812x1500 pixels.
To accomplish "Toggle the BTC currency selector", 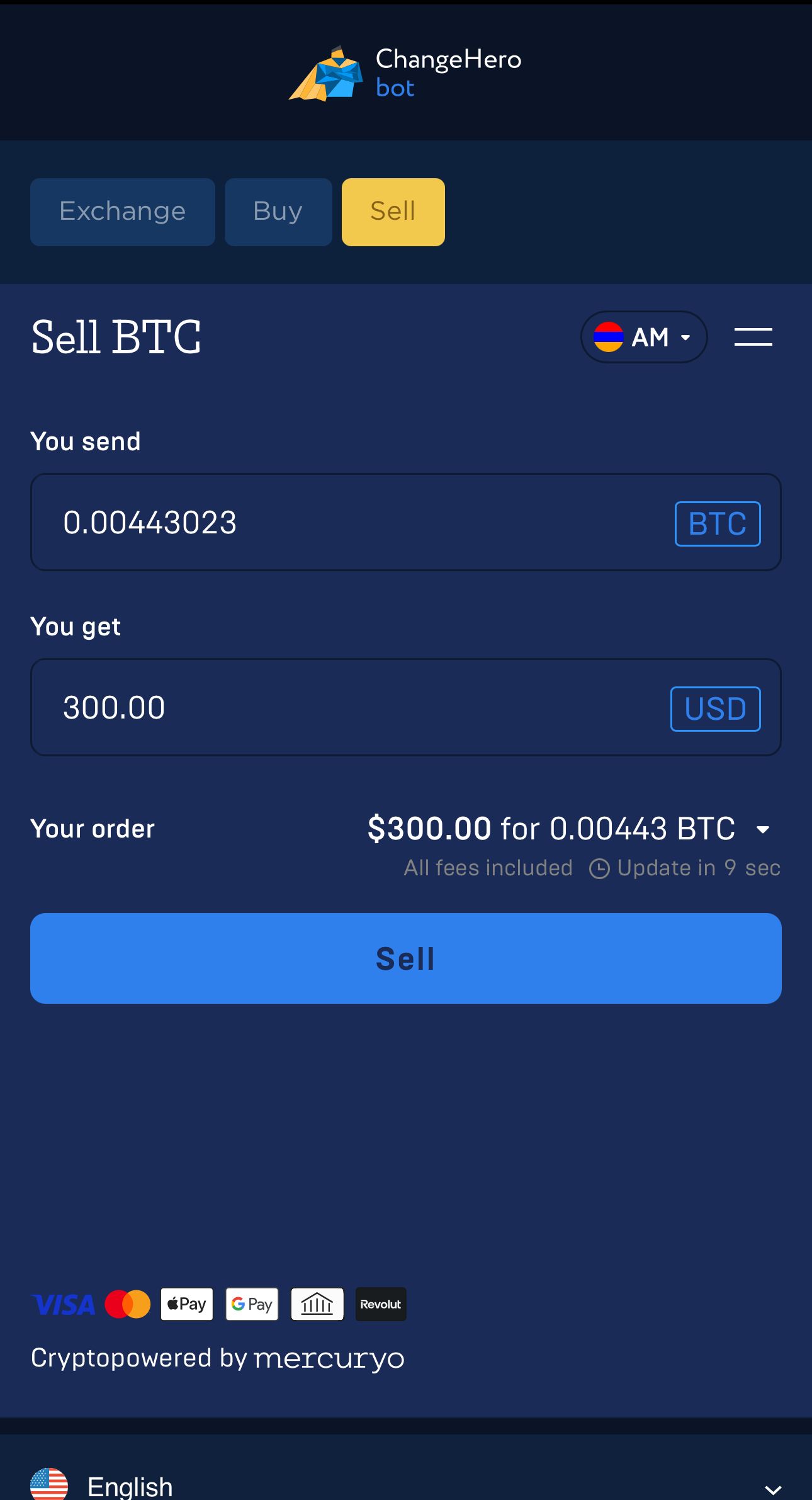I will pos(717,523).
